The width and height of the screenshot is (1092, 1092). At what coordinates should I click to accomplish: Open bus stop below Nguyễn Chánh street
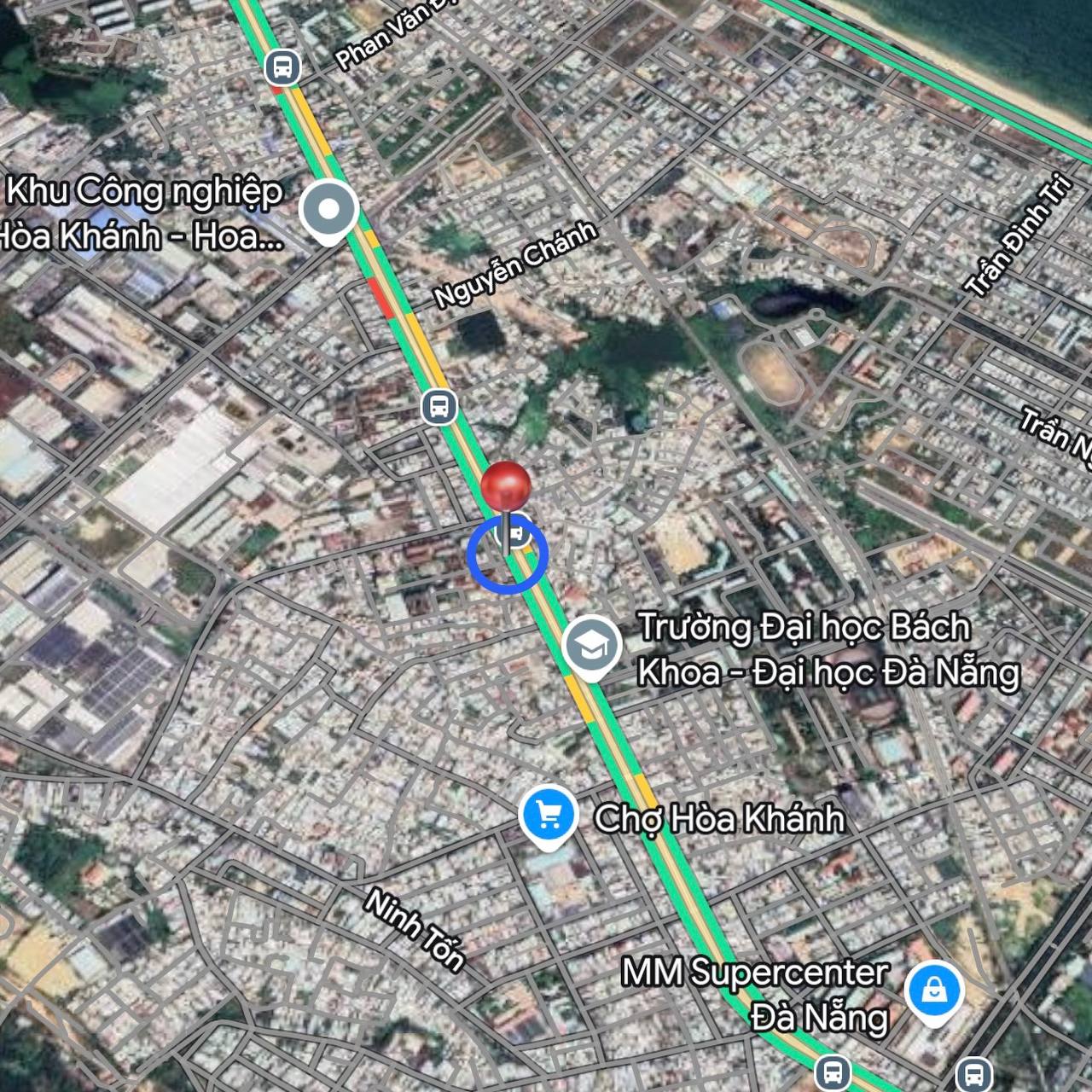(x=439, y=407)
